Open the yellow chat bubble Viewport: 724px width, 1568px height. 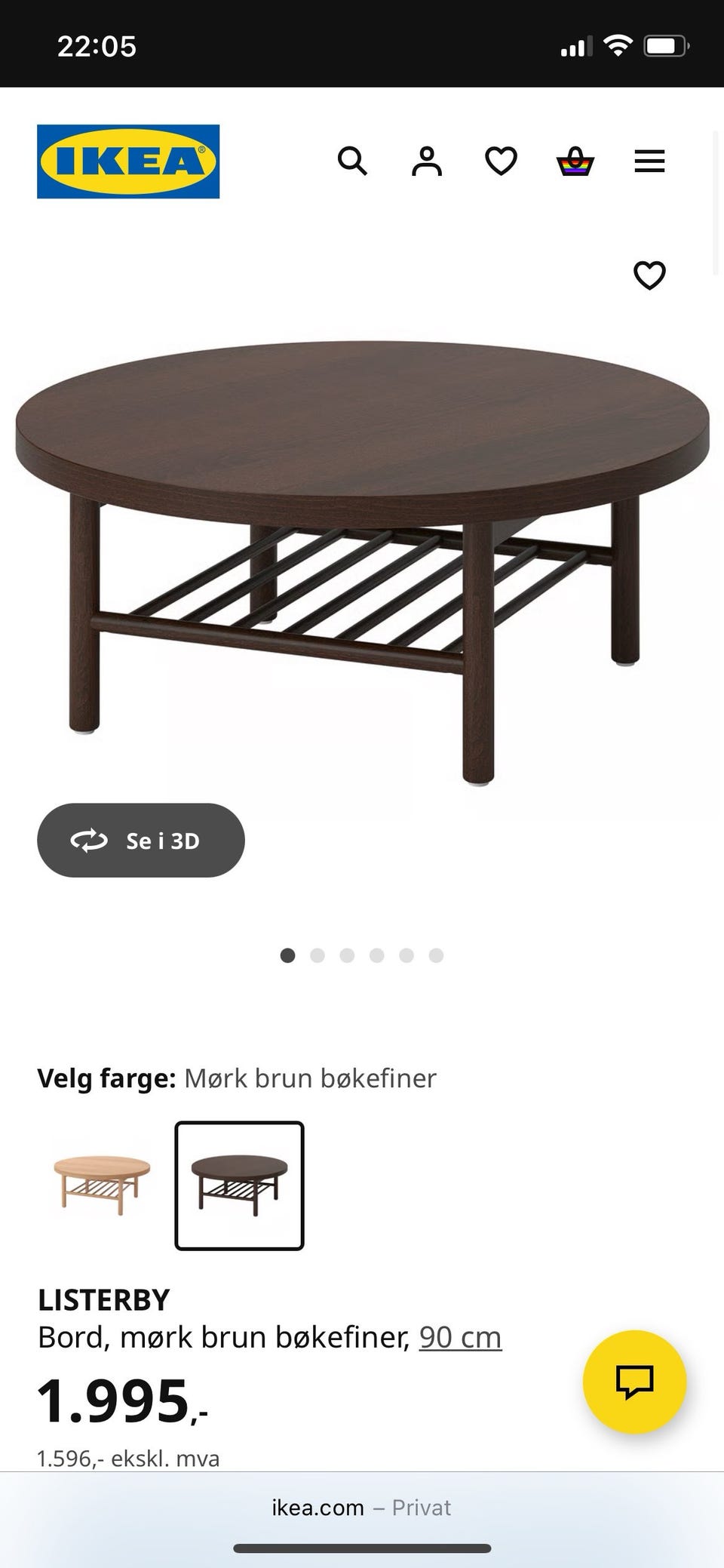636,1382
